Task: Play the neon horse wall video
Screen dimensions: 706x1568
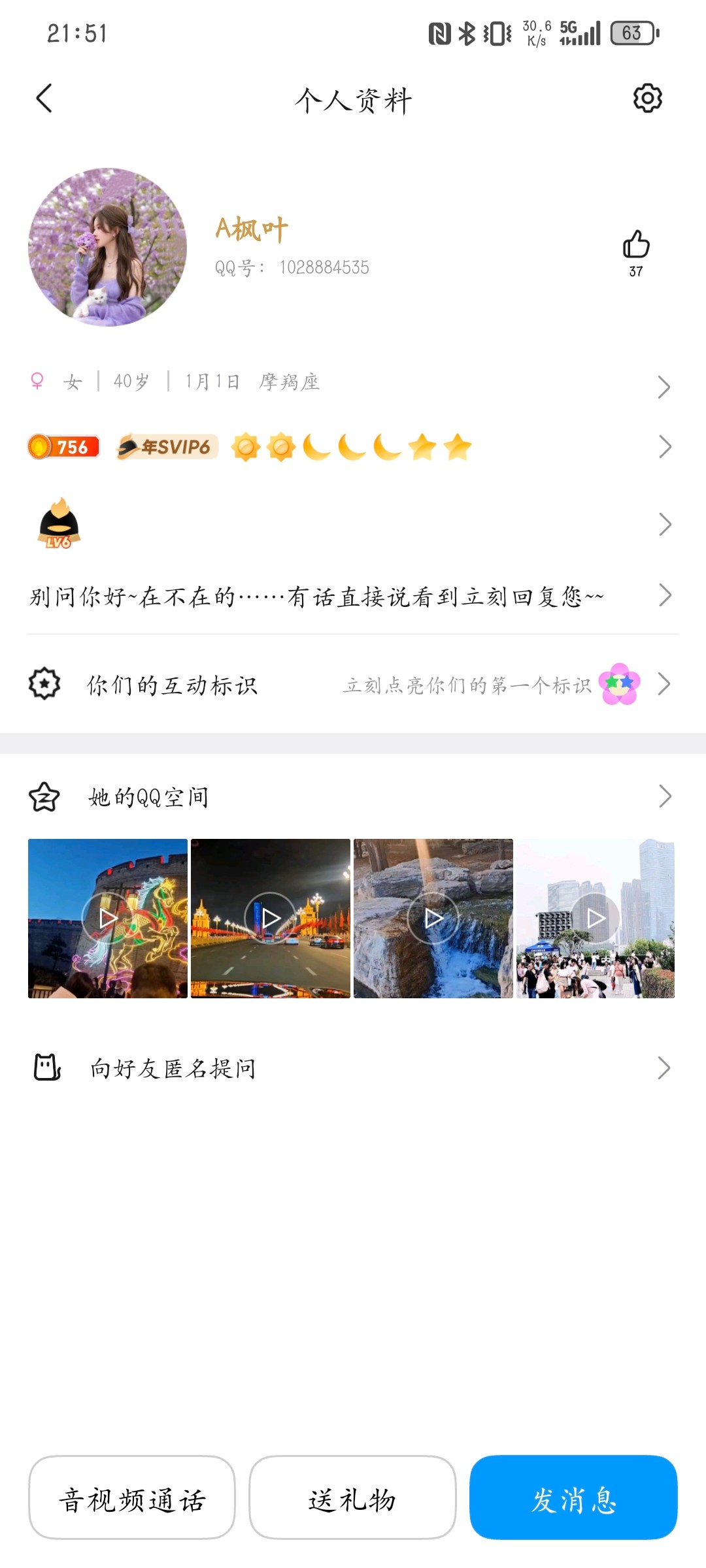Action: (x=108, y=919)
